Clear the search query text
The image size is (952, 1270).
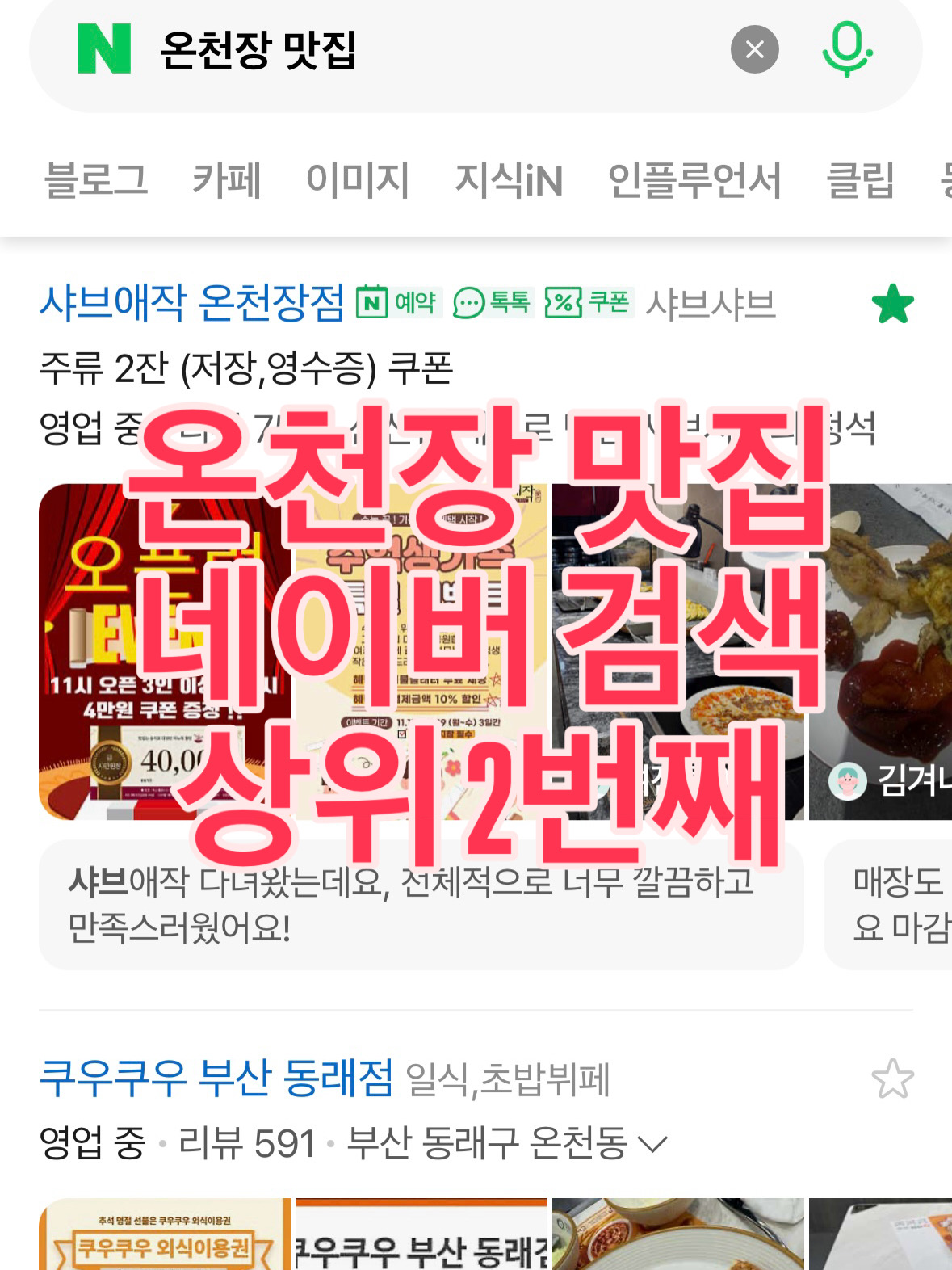[754, 50]
